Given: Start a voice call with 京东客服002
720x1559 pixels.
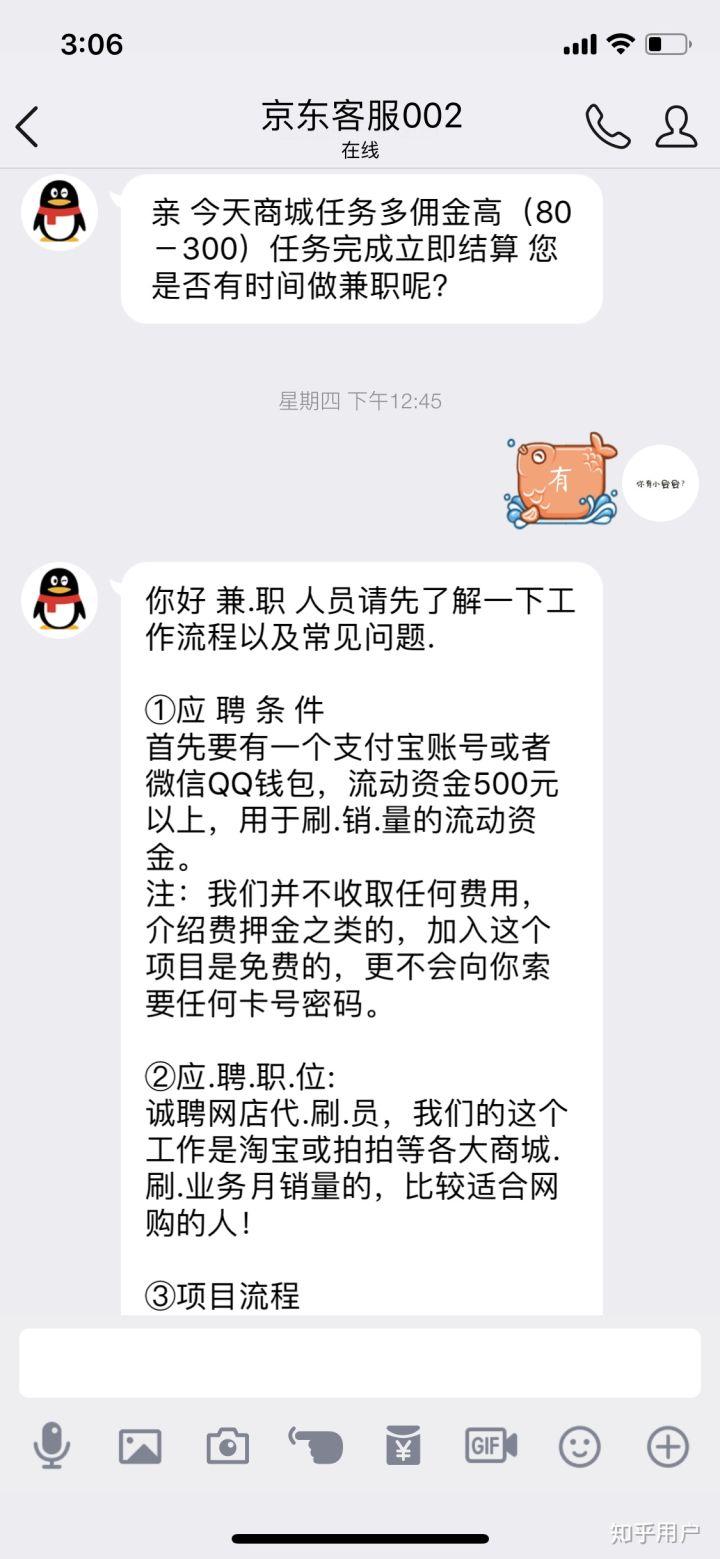Looking at the screenshot, I should [x=607, y=127].
